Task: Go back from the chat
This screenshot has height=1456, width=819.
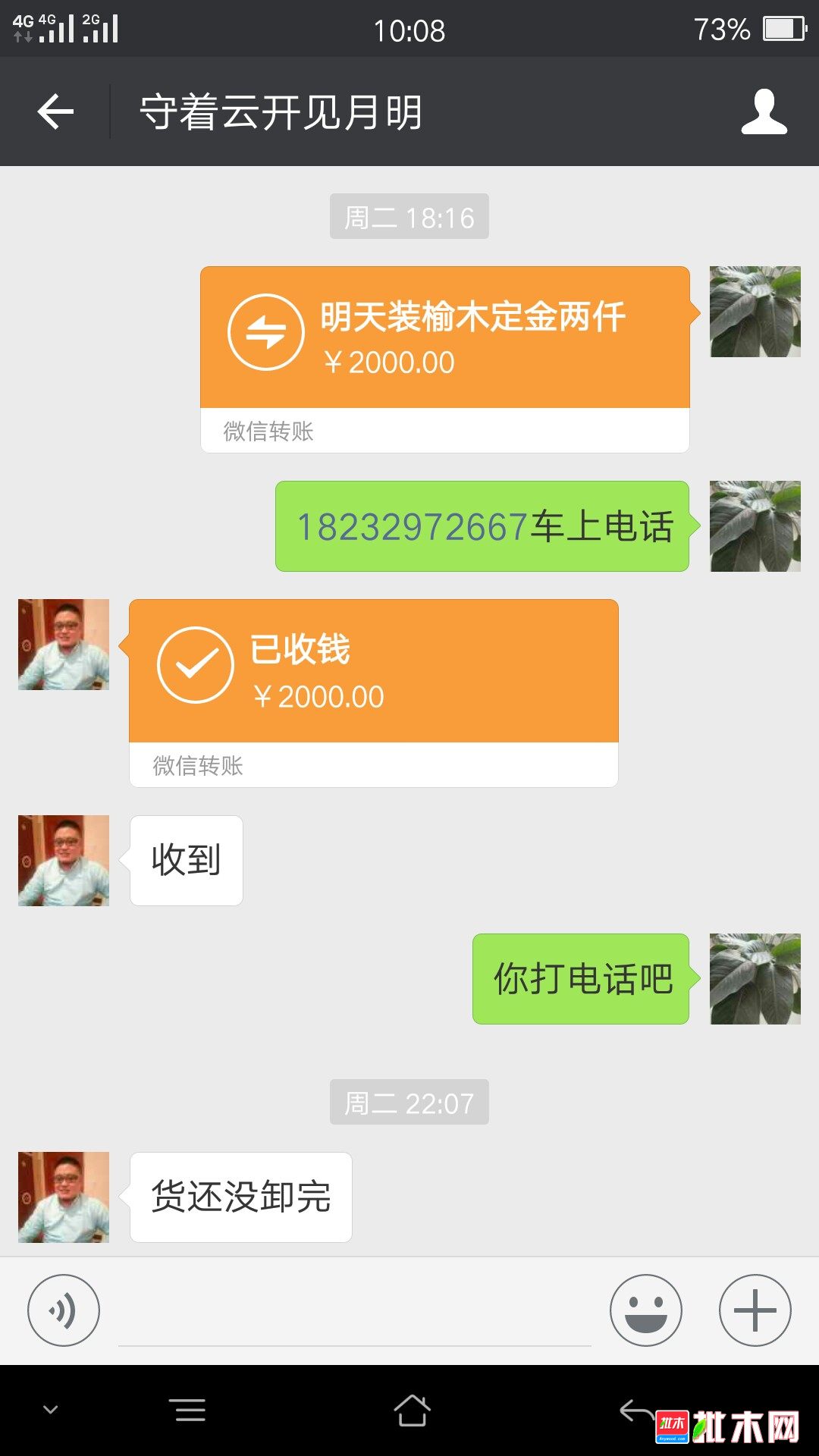Action: 55,112
